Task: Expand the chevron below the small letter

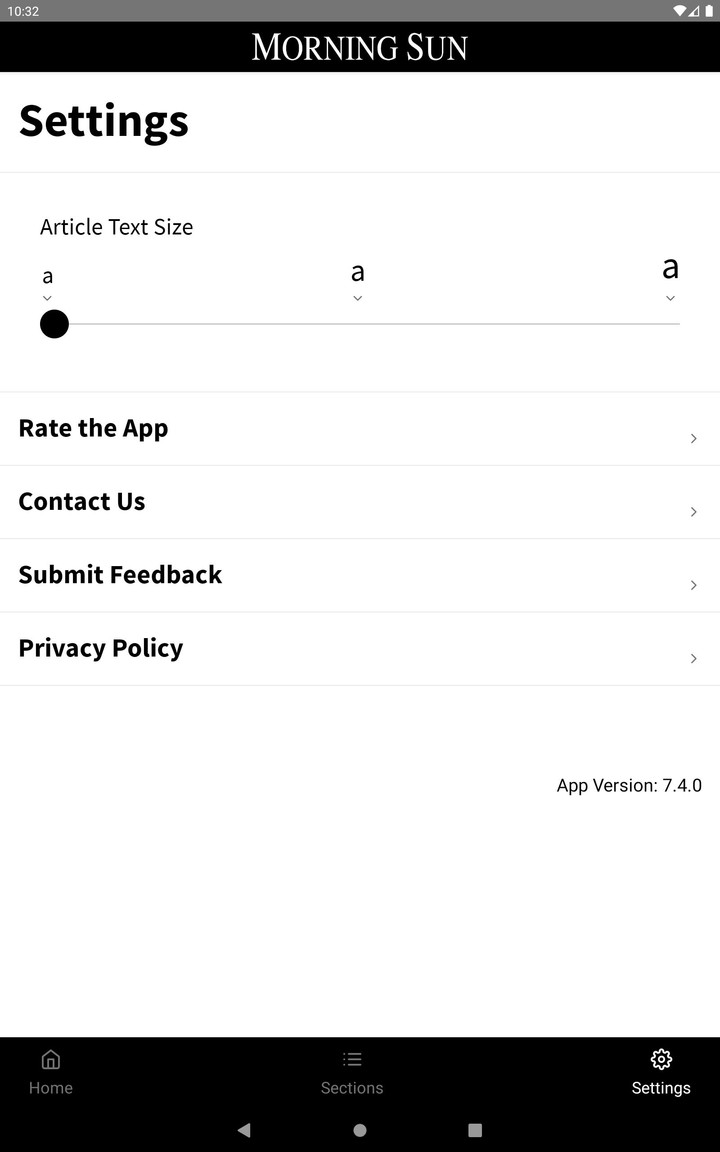Action: coord(46,298)
